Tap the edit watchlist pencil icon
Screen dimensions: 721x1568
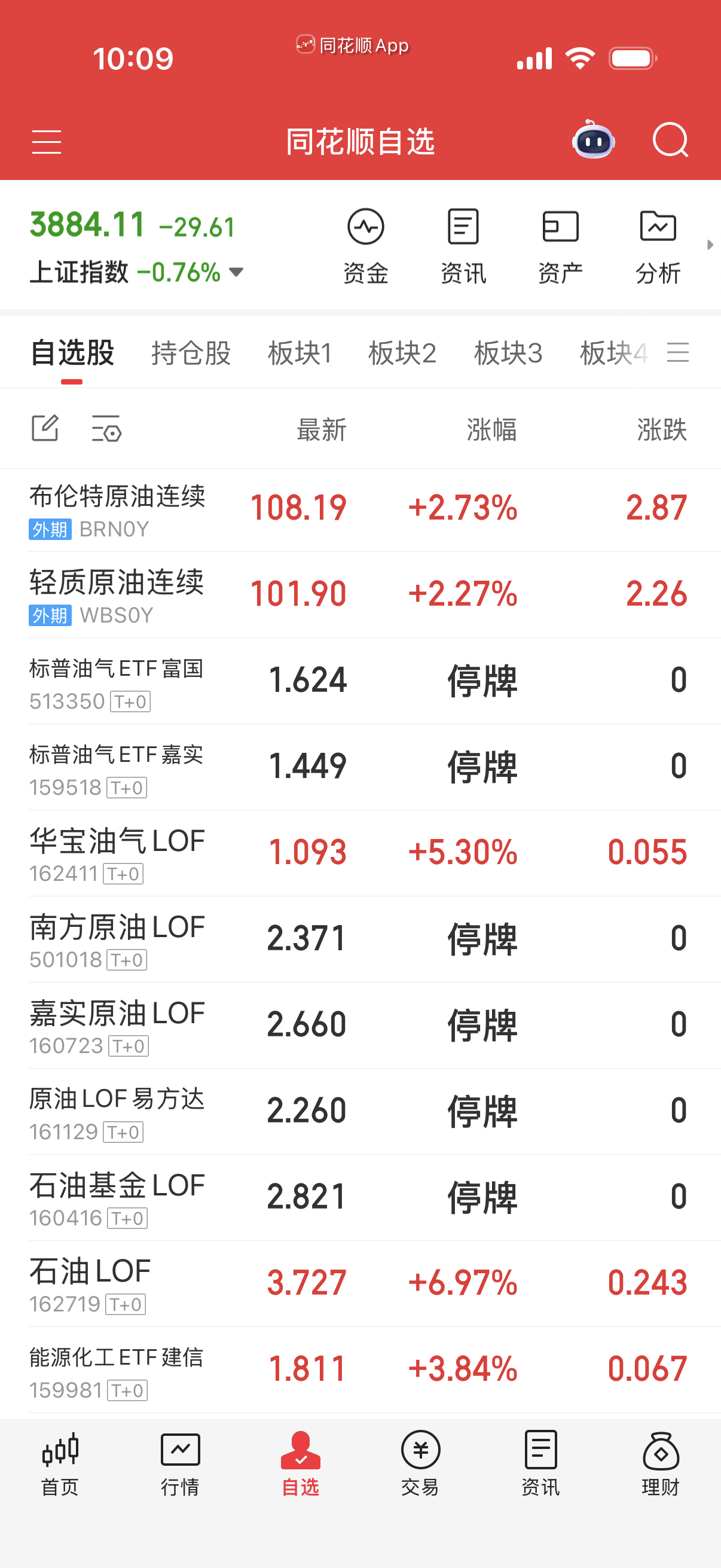[x=45, y=429]
